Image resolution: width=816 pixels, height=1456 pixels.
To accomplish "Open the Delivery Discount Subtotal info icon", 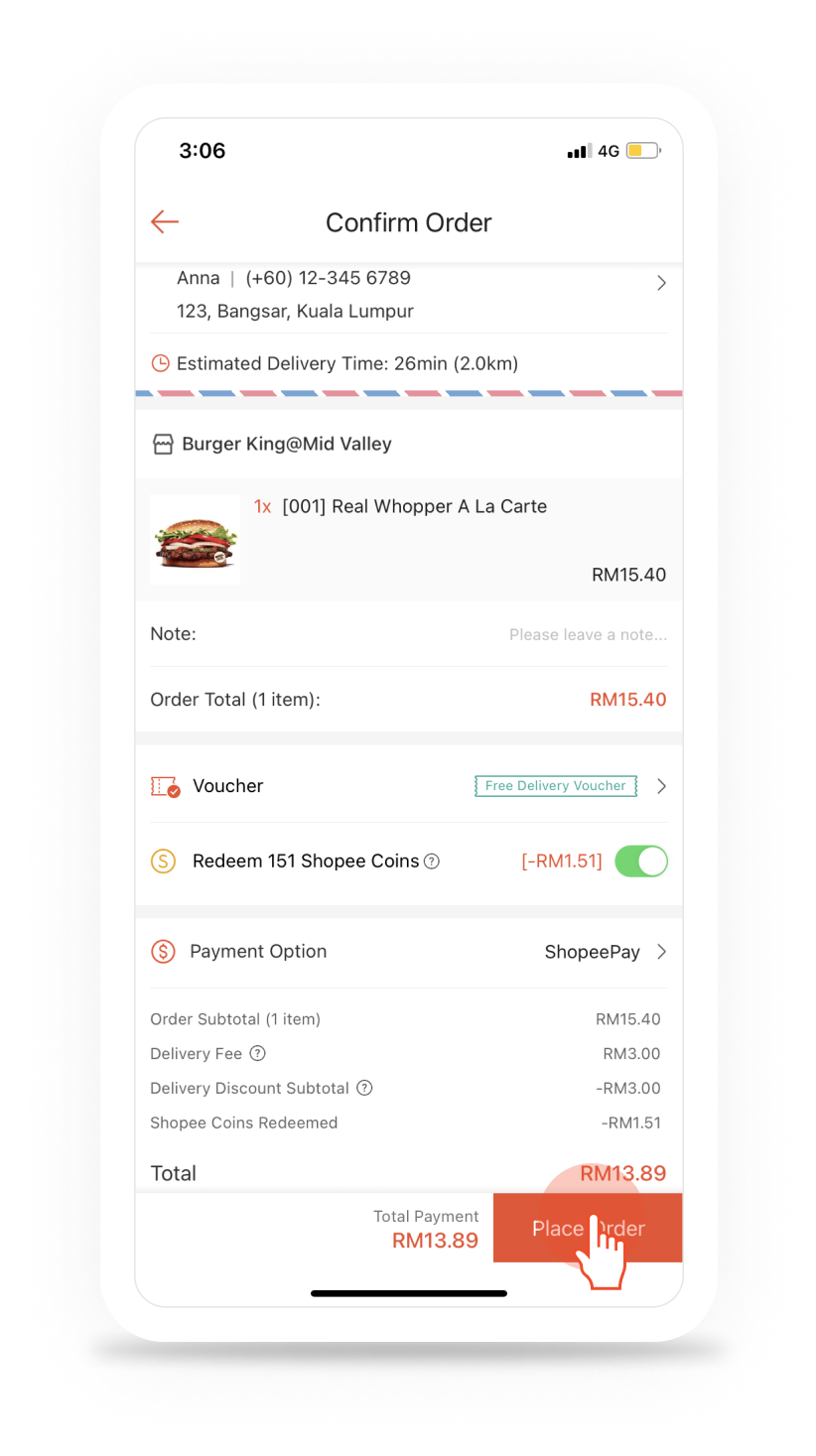I will (x=364, y=1088).
